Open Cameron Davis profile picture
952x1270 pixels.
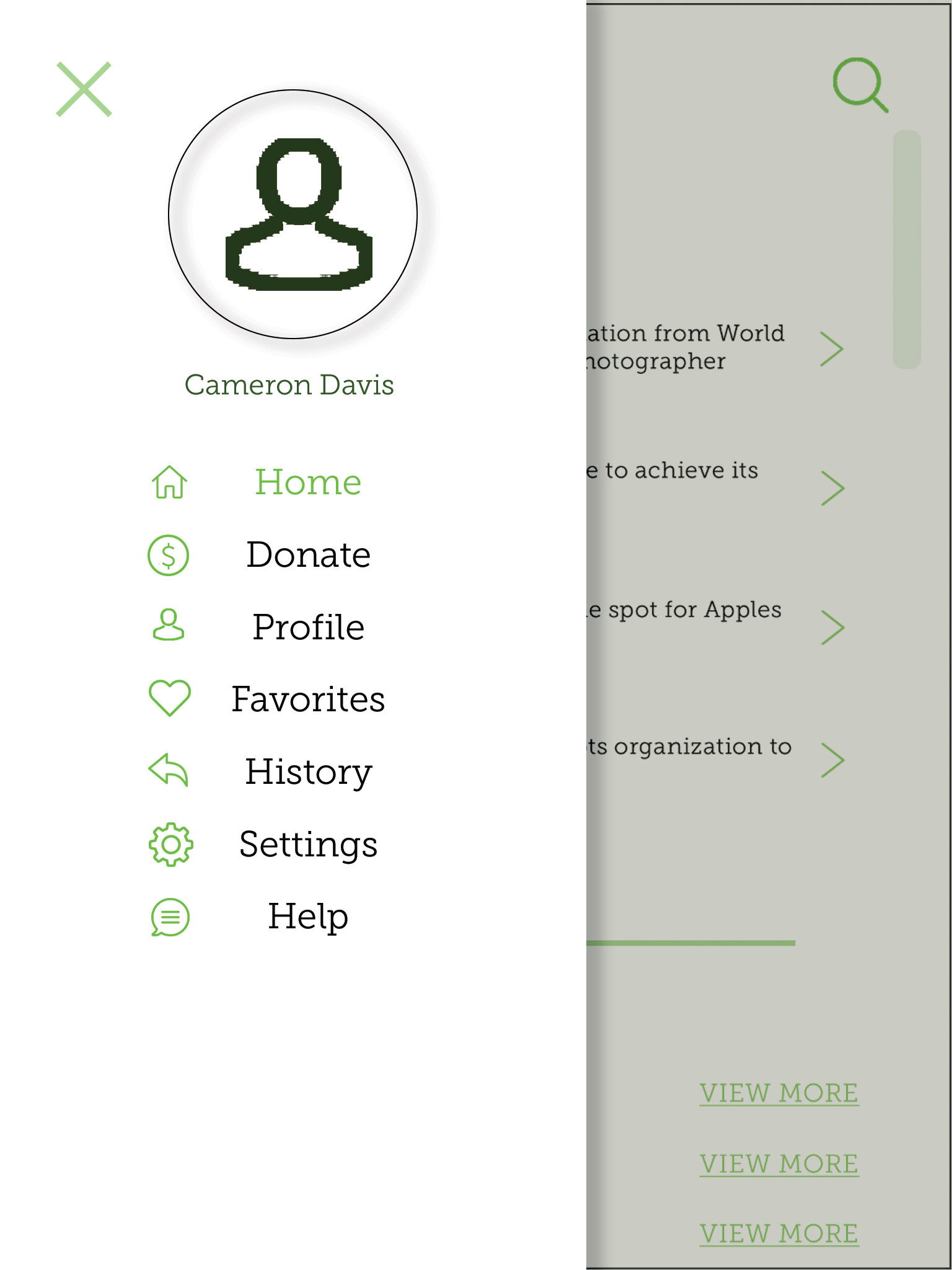coord(293,215)
